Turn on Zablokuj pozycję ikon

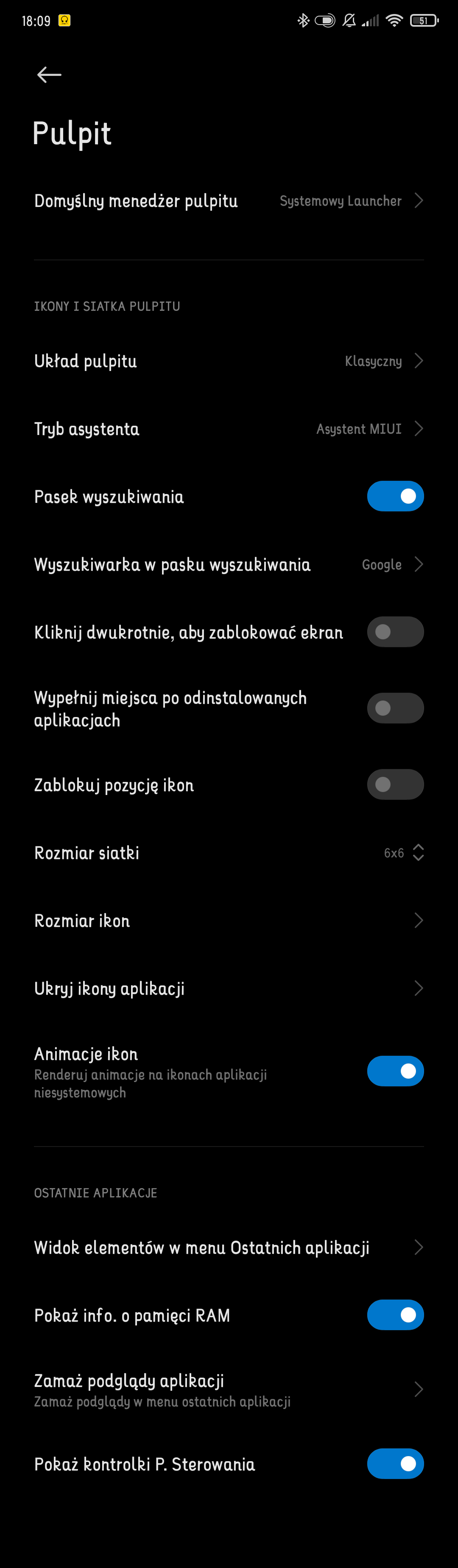click(x=395, y=784)
